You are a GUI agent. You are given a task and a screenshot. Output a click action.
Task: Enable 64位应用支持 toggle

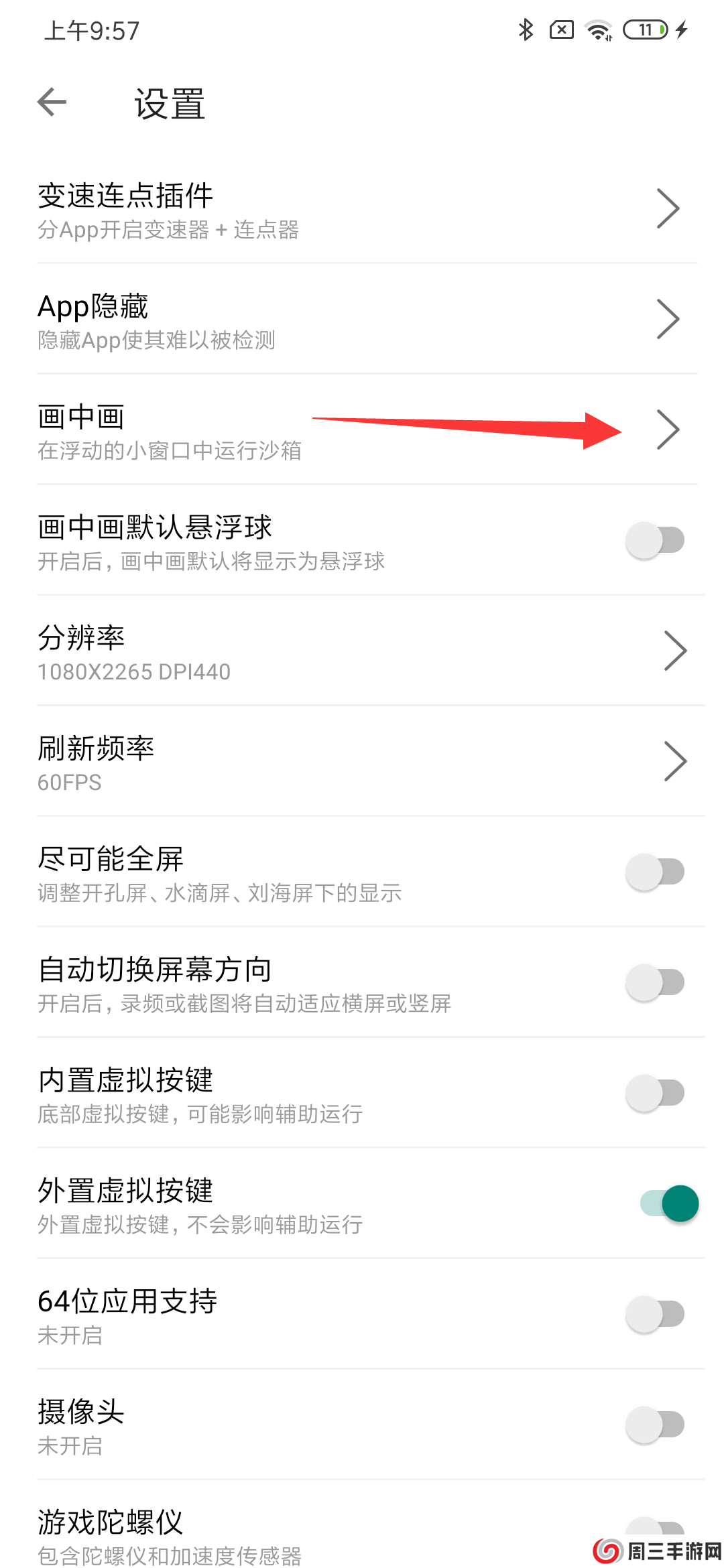(655, 1314)
